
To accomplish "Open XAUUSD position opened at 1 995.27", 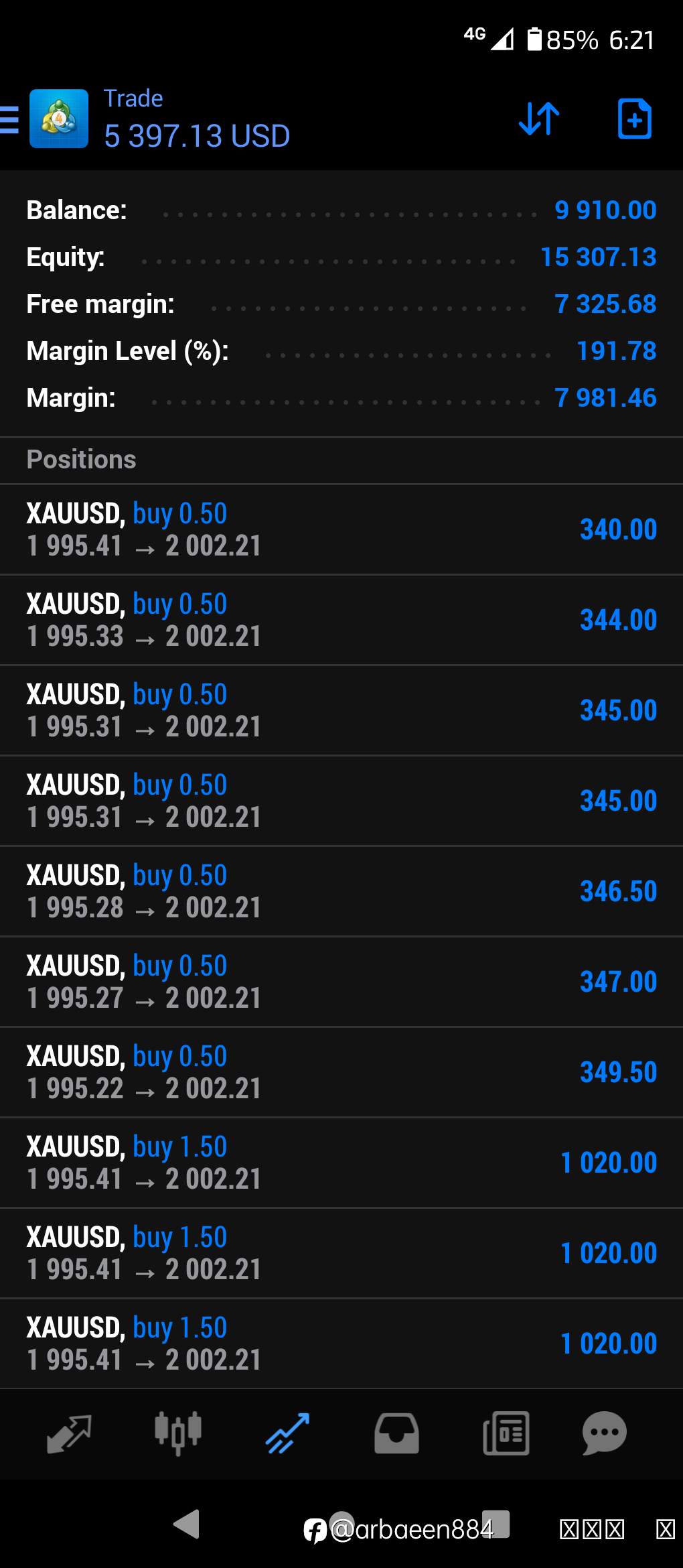I will (341, 982).
